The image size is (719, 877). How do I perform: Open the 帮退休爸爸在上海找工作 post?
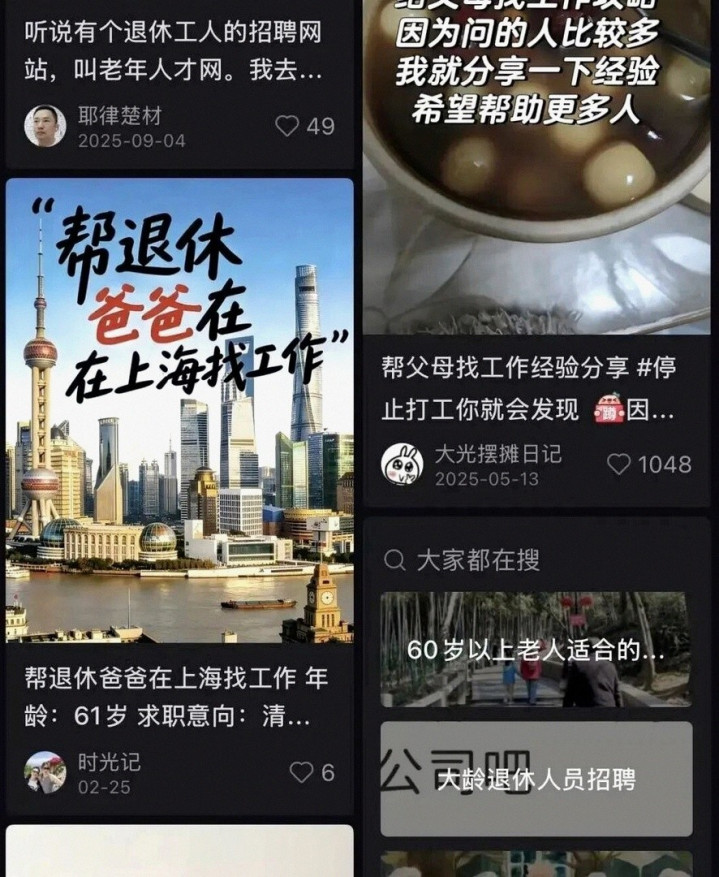180,410
